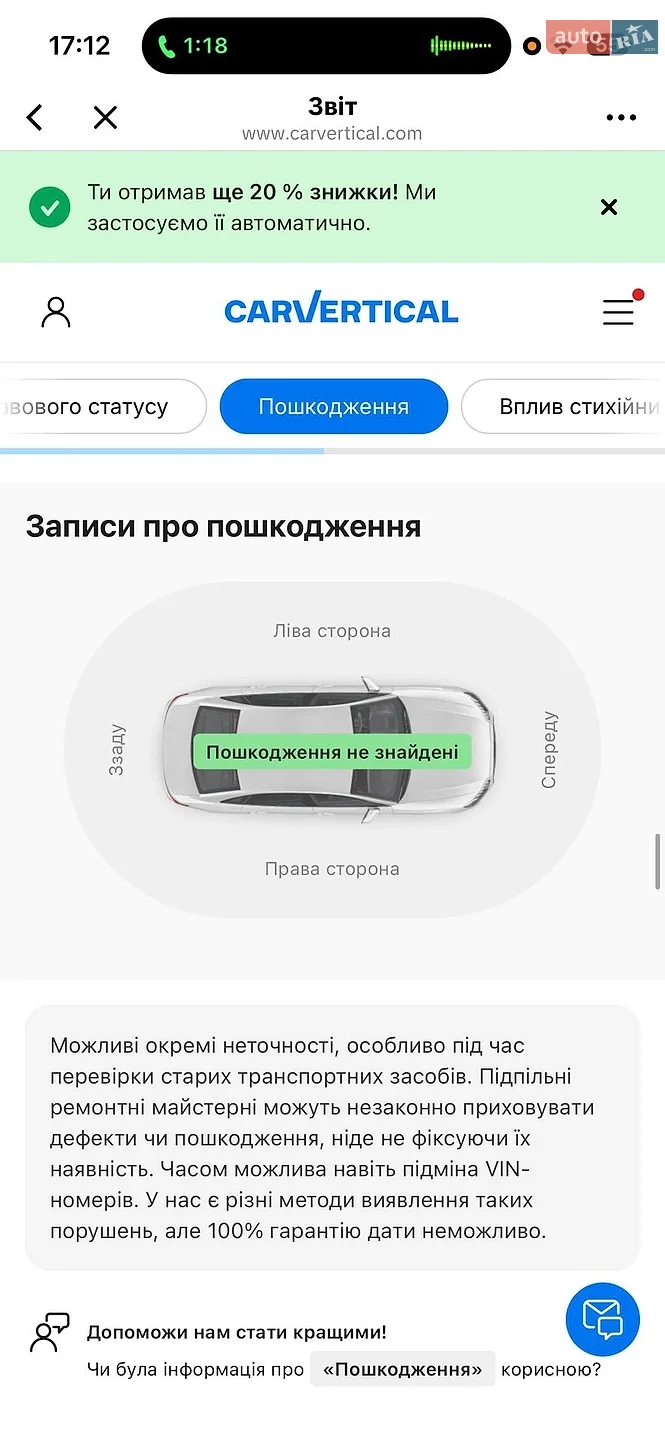Close the in-app browser page

point(105,118)
